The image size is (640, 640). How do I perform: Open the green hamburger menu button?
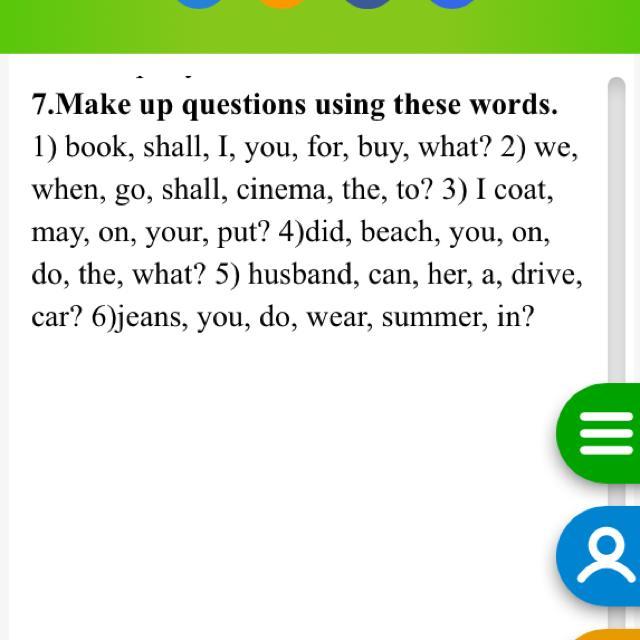602,433
